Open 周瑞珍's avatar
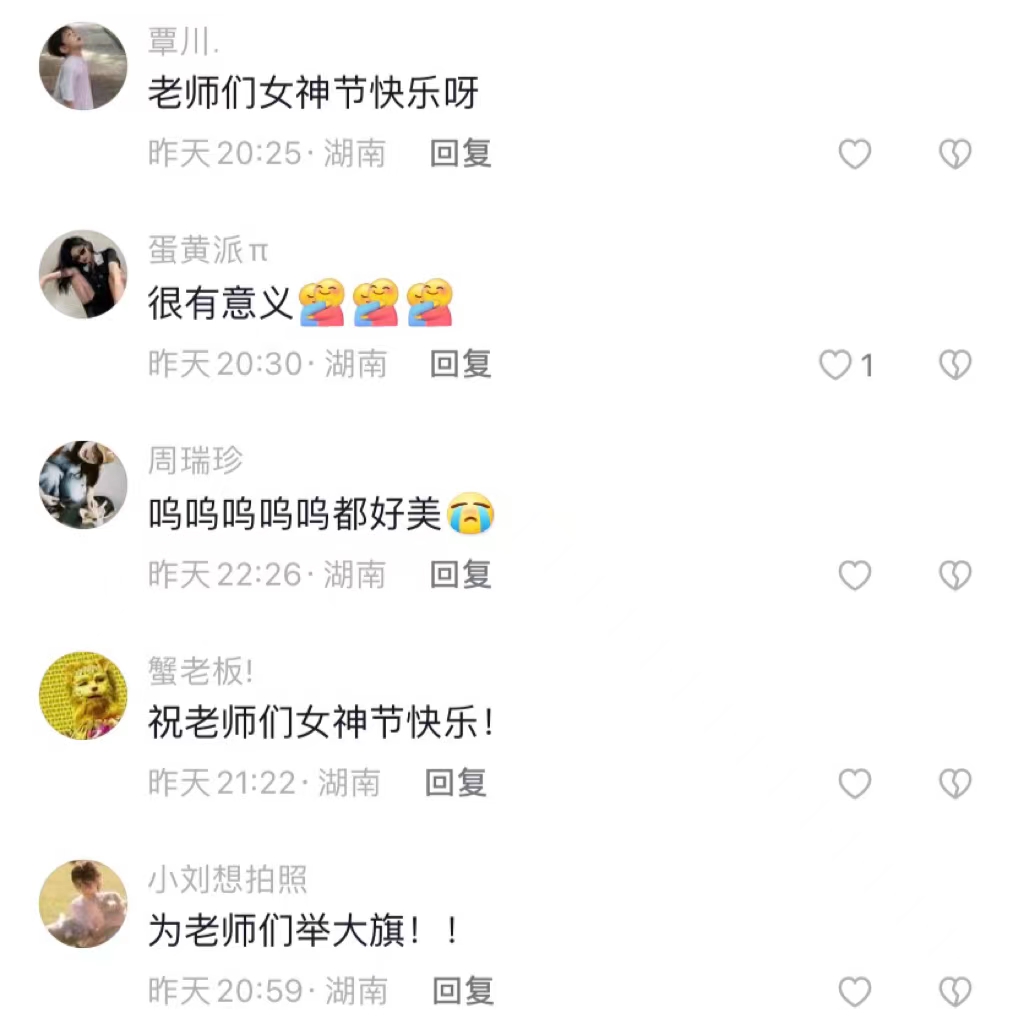 coord(83,485)
